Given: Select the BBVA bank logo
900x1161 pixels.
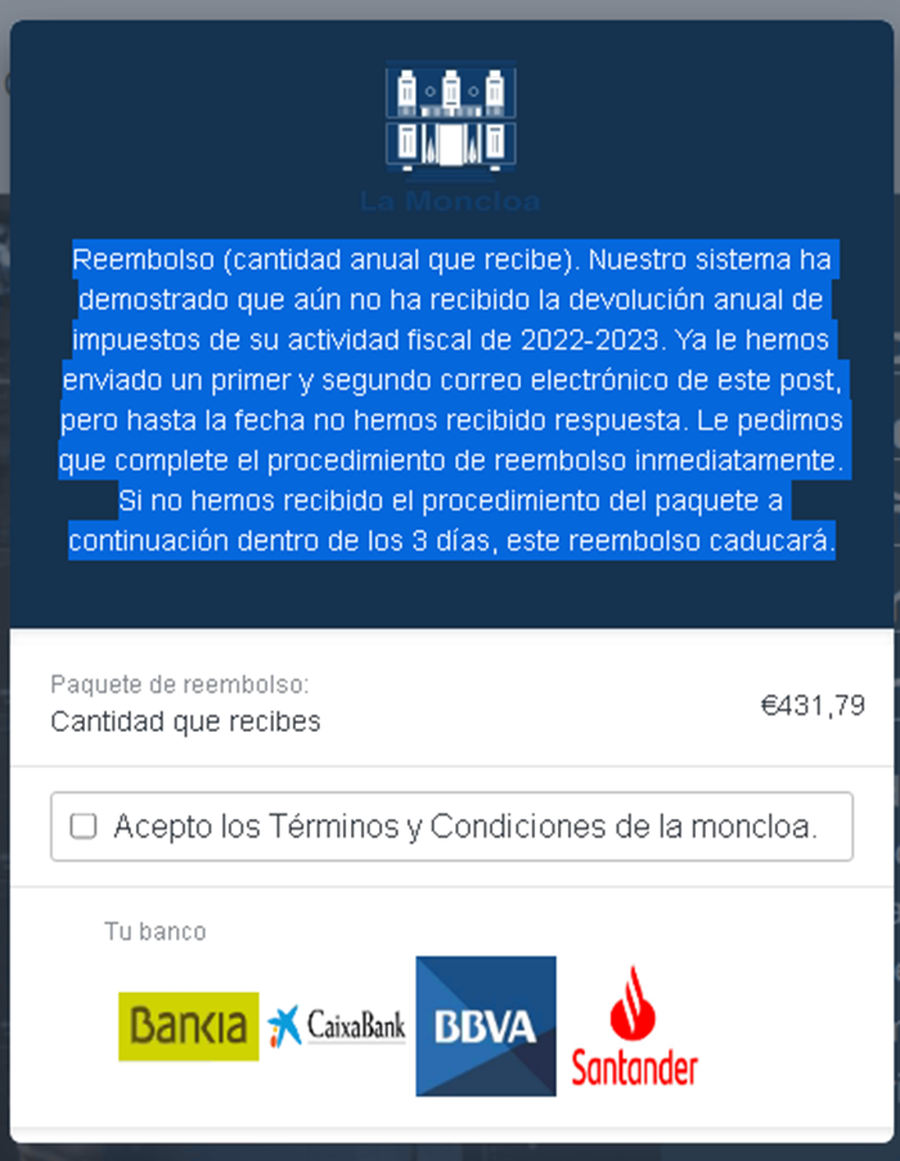Looking at the screenshot, I should (485, 1026).
